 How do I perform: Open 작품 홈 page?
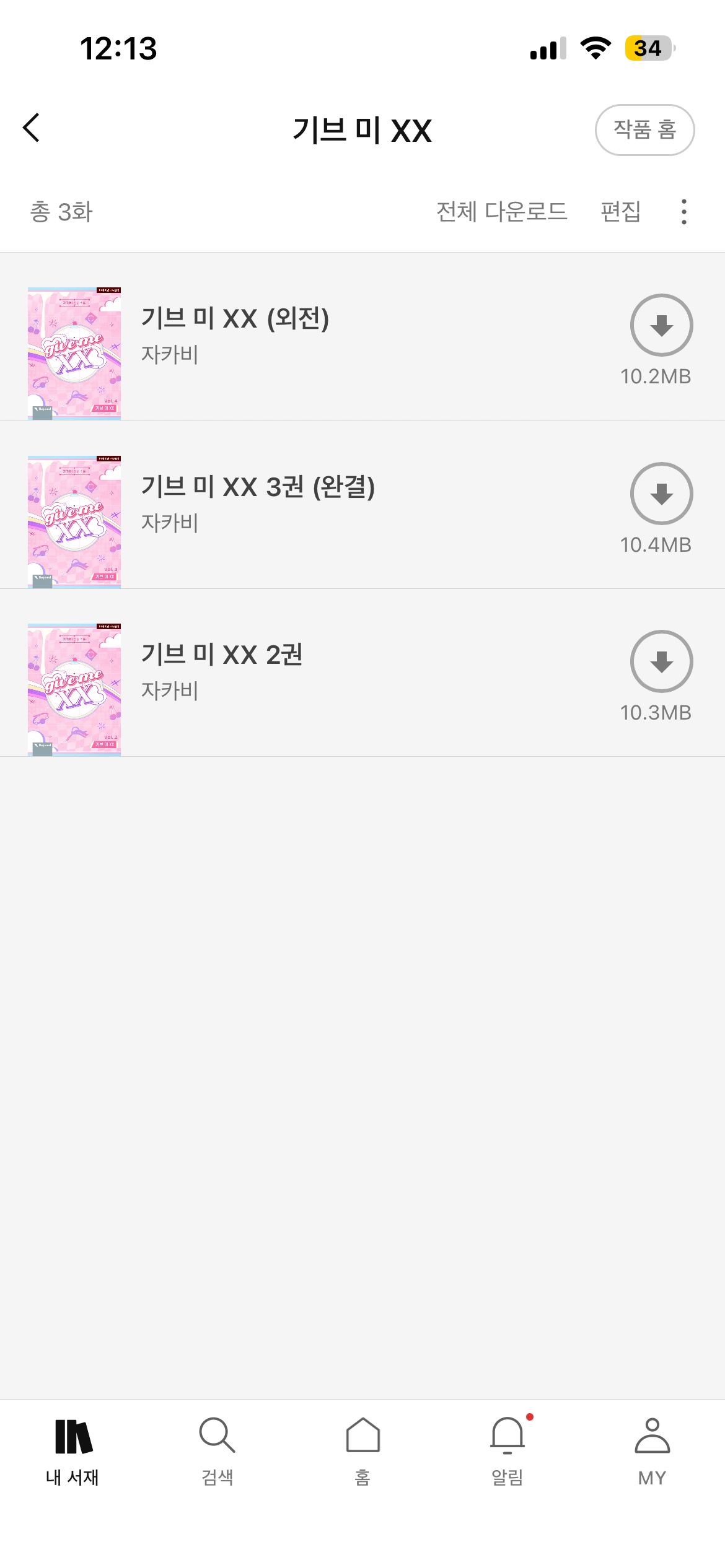644,130
